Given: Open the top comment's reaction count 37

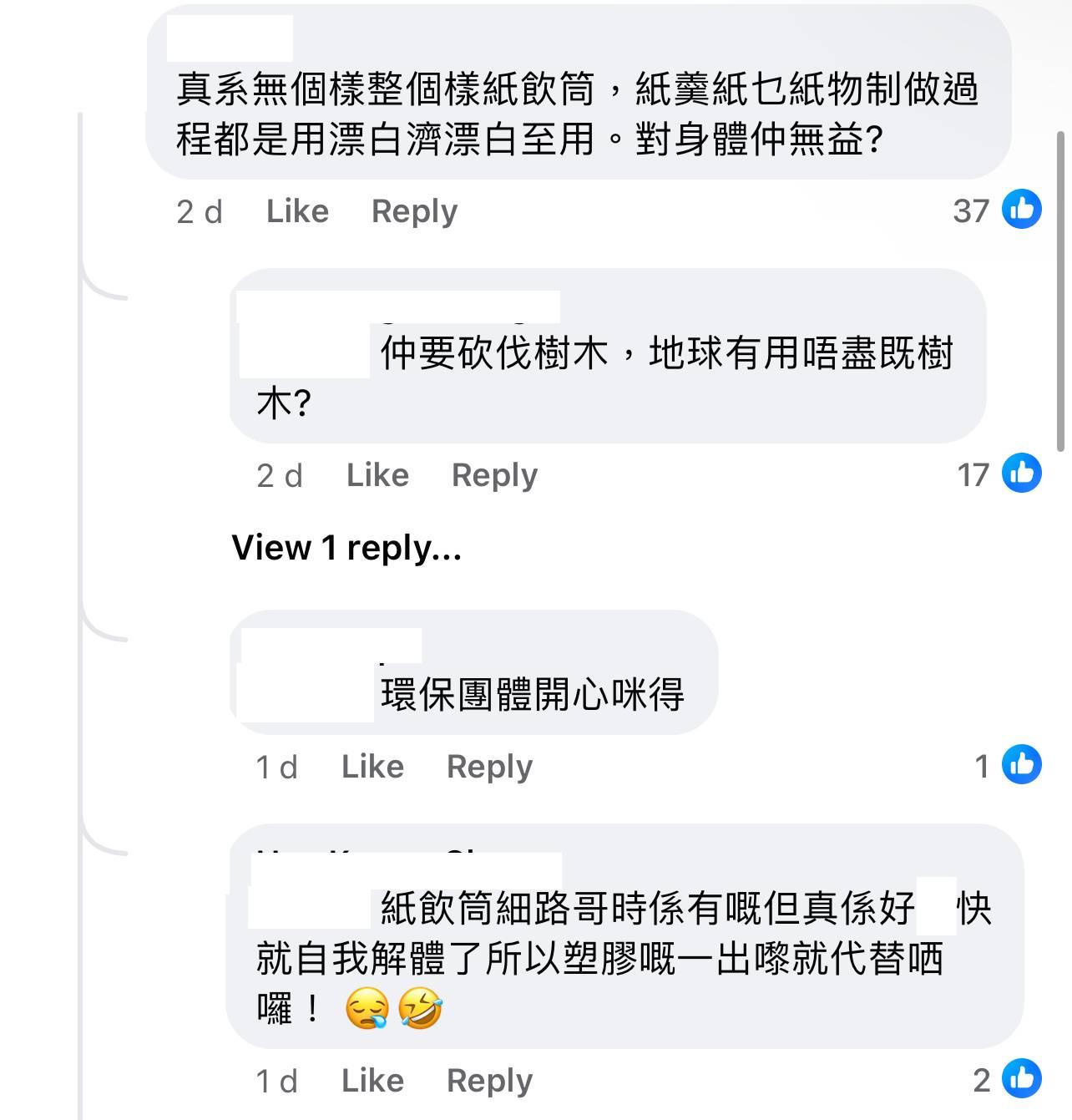Looking at the screenshot, I should (x=971, y=210).
